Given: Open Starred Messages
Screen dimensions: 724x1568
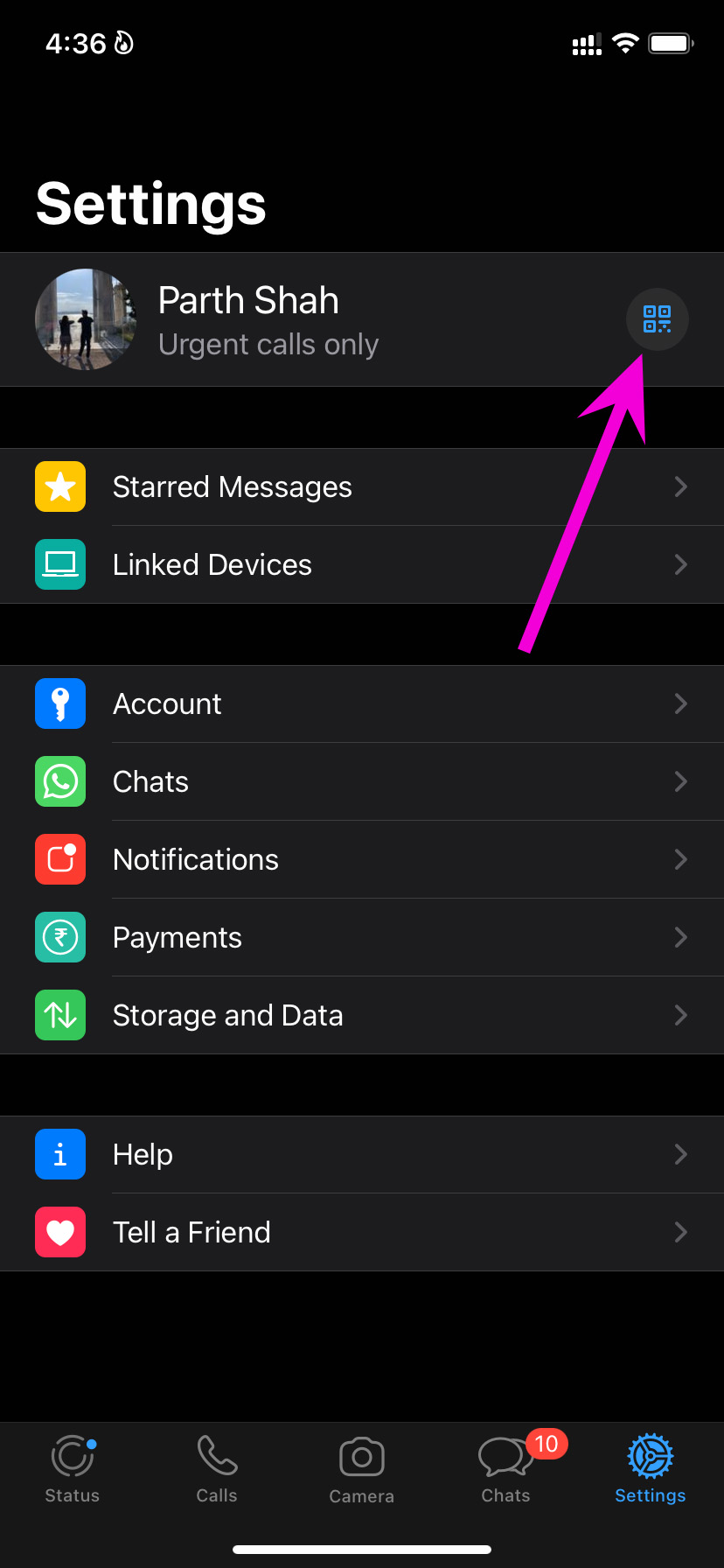Looking at the screenshot, I should coord(362,486).
